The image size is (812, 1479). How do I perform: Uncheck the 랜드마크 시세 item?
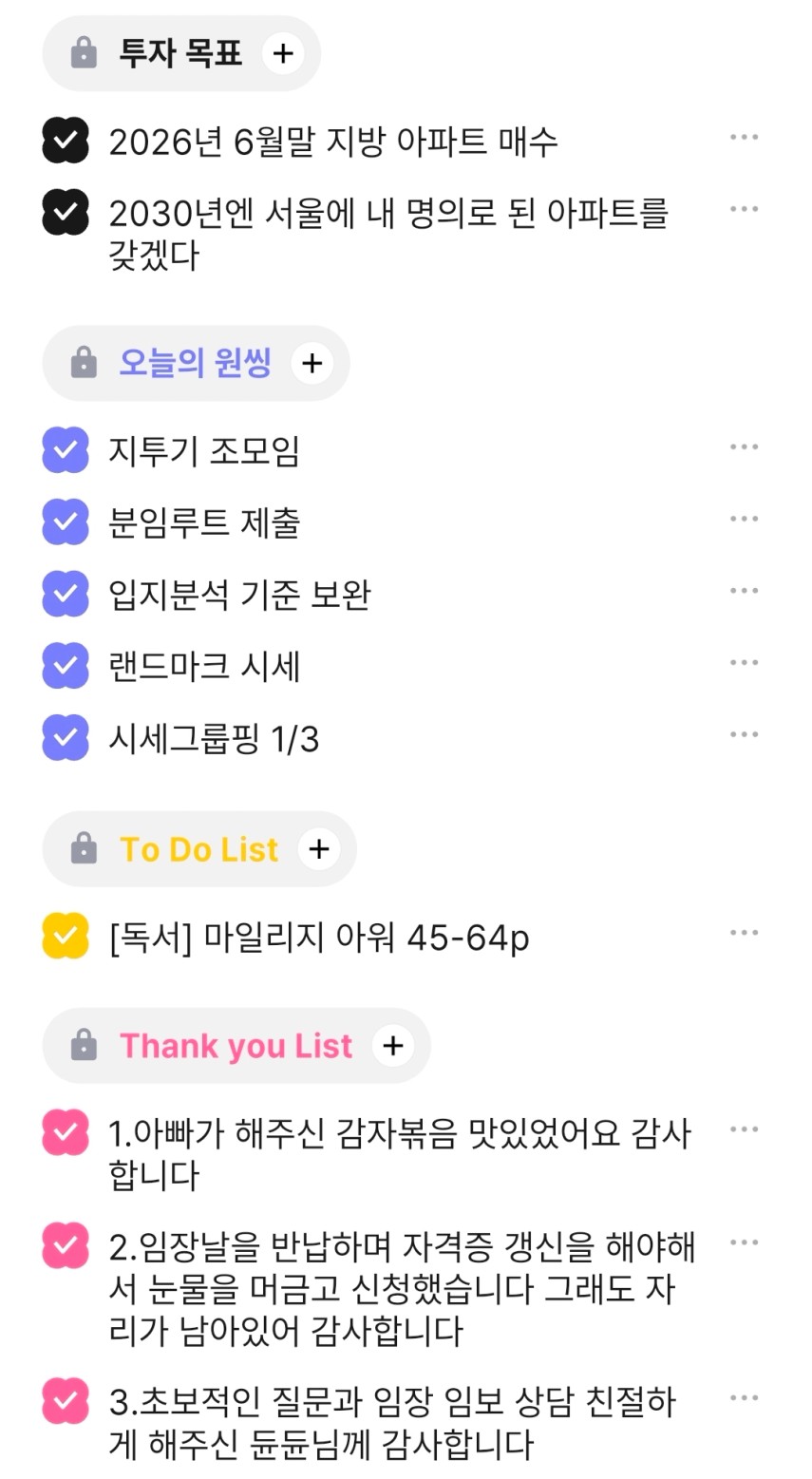point(66,665)
